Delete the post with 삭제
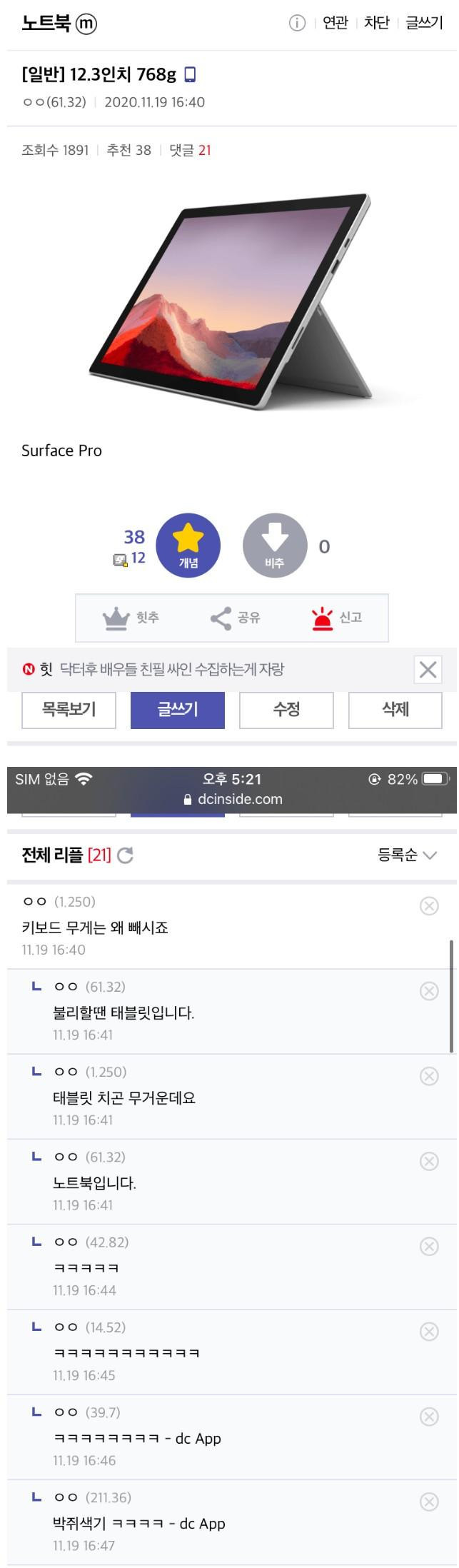This screenshot has width=459, height=1568. pos(395,710)
